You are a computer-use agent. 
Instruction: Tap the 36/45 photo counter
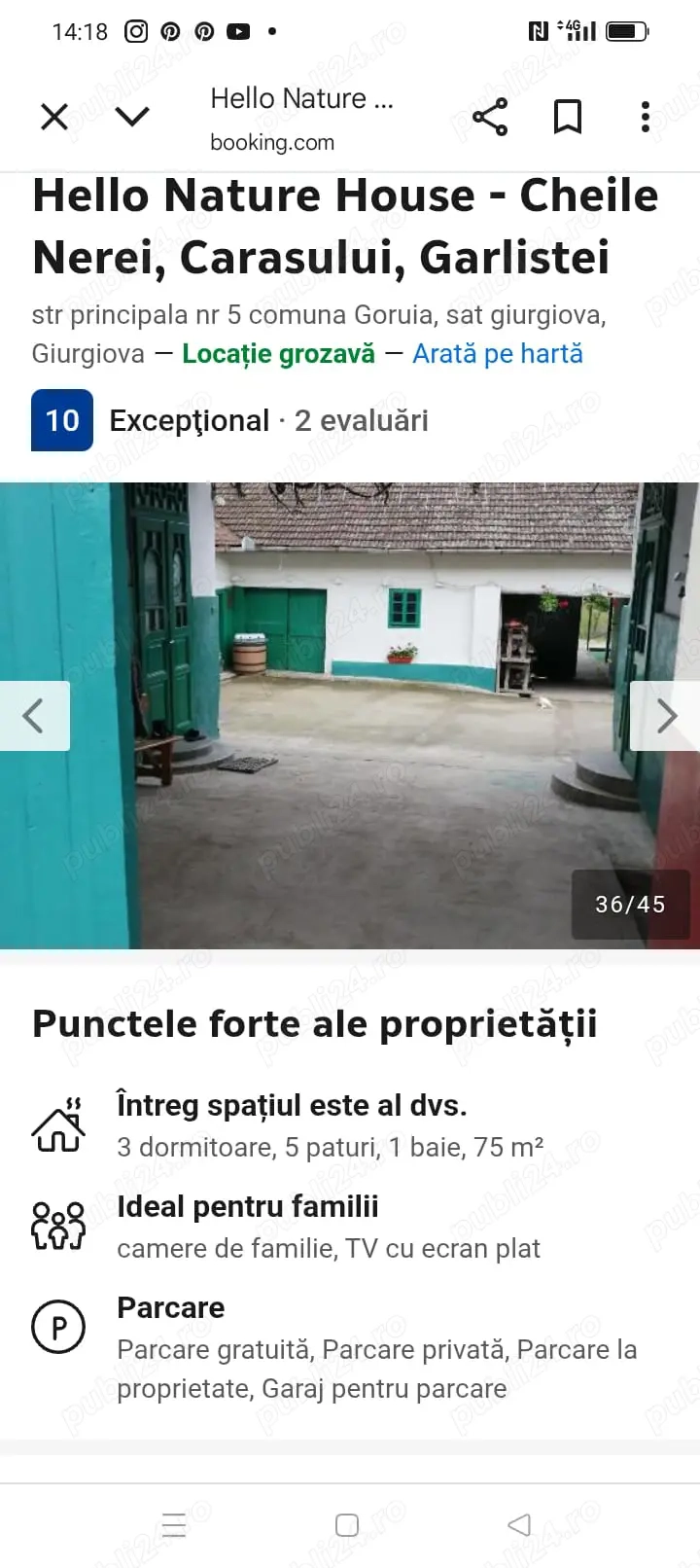pyautogui.click(x=631, y=905)
